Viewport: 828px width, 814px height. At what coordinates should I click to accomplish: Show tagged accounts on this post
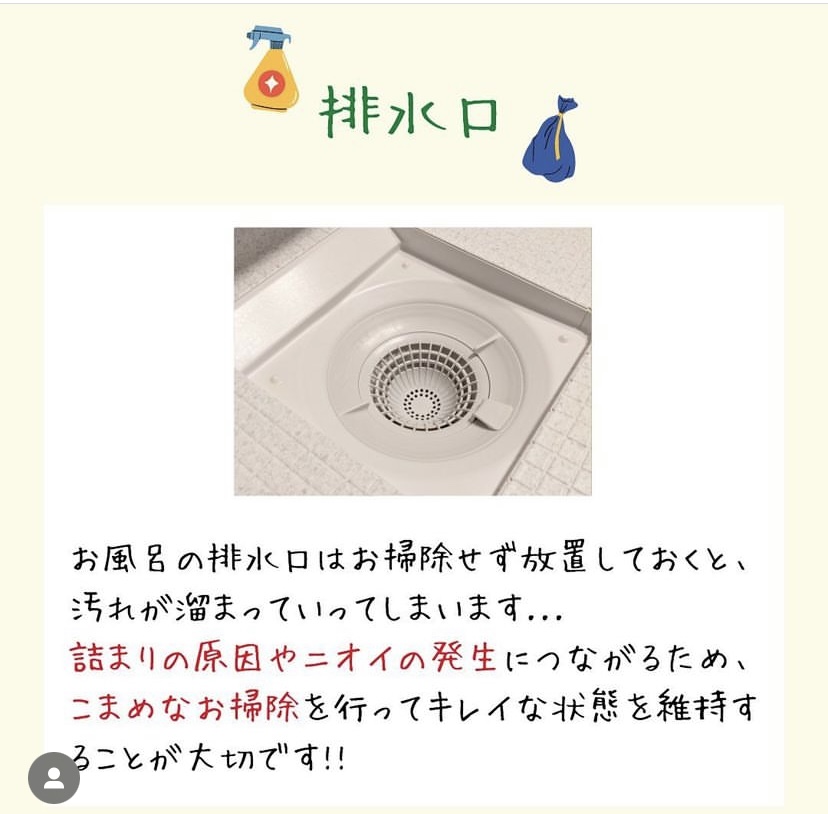coord(54,778)
